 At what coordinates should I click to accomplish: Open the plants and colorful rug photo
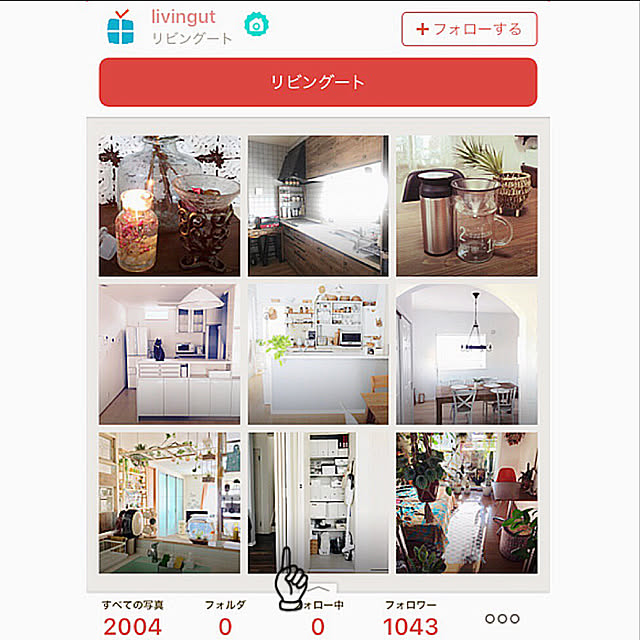[466, 502]
